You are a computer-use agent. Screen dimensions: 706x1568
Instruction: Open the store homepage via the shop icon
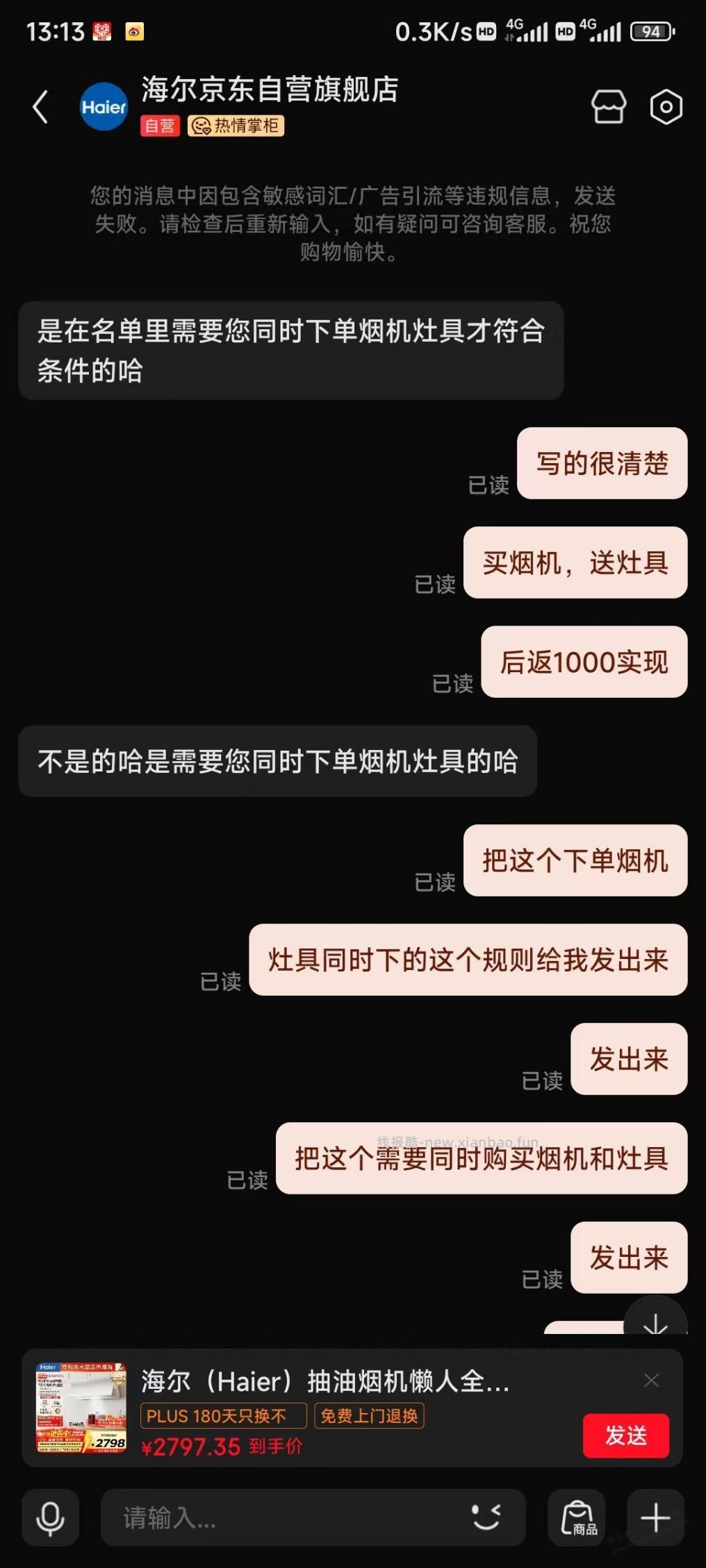[609, 106]
